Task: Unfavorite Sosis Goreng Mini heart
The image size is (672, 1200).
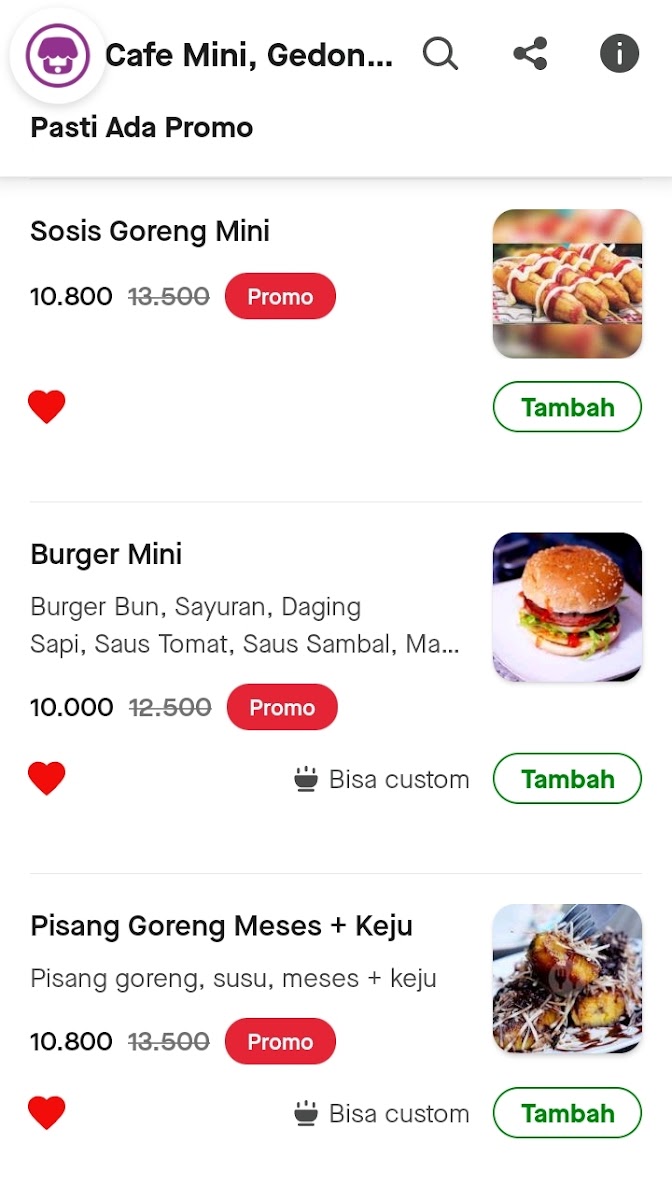Action: click(x=47, y=407)
